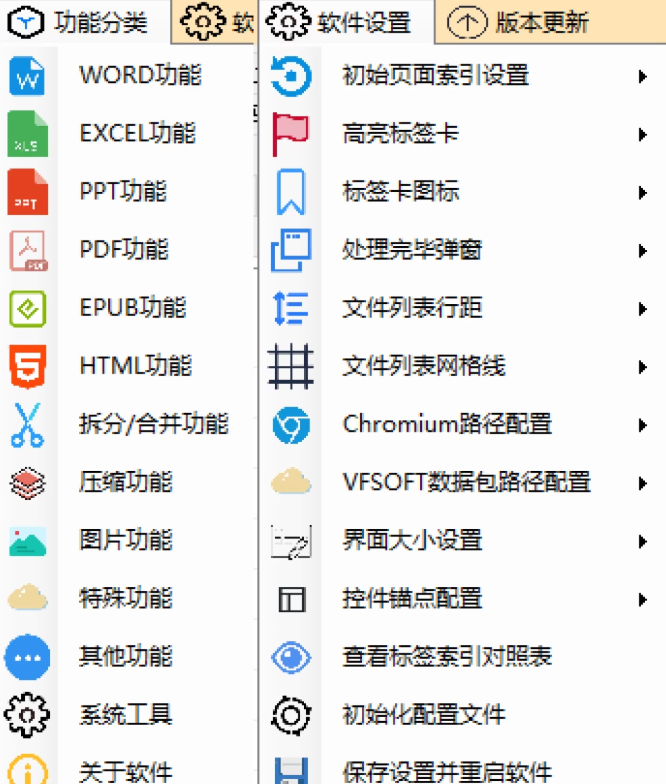The image size is (666, 784).
Task: Open PDF功能
Action: tap(124, 249)
